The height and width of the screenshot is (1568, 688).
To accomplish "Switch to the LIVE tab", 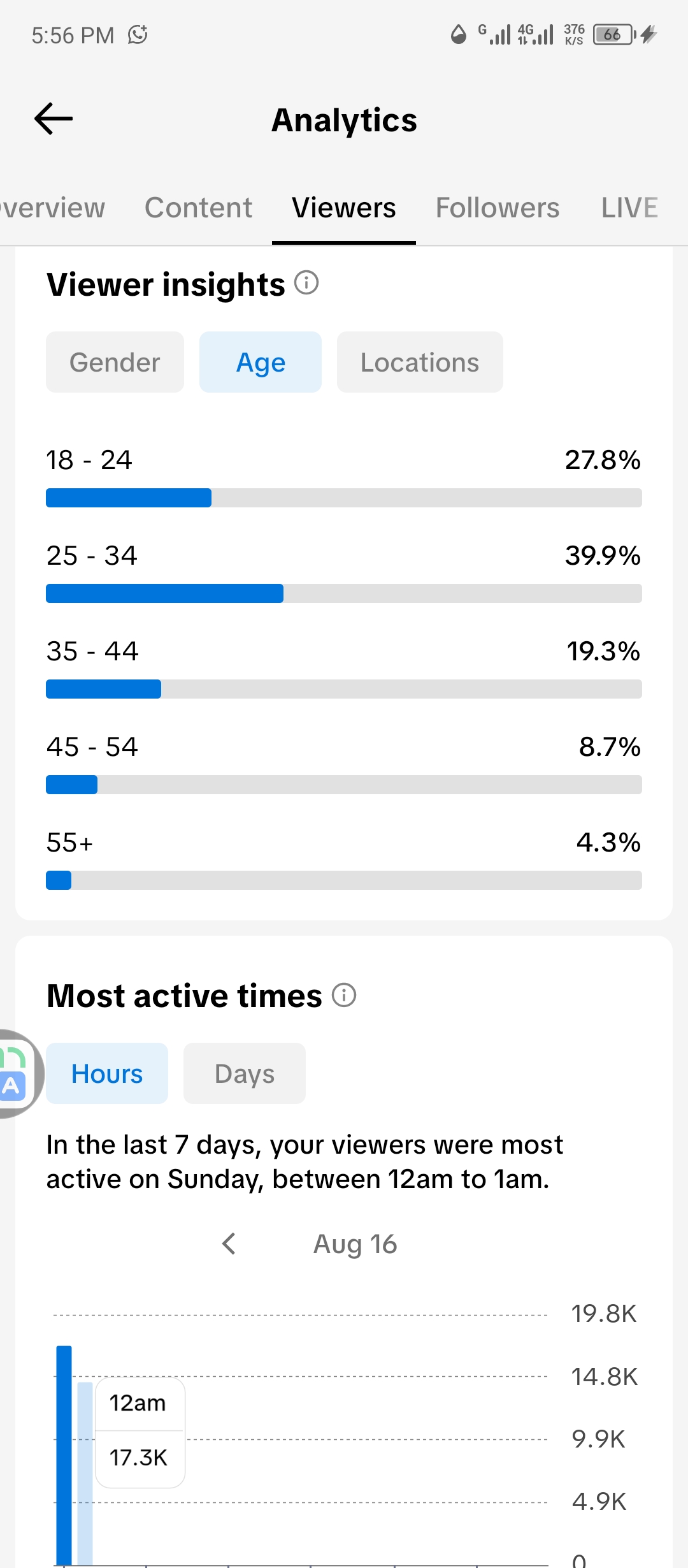I will click(630, 208).
